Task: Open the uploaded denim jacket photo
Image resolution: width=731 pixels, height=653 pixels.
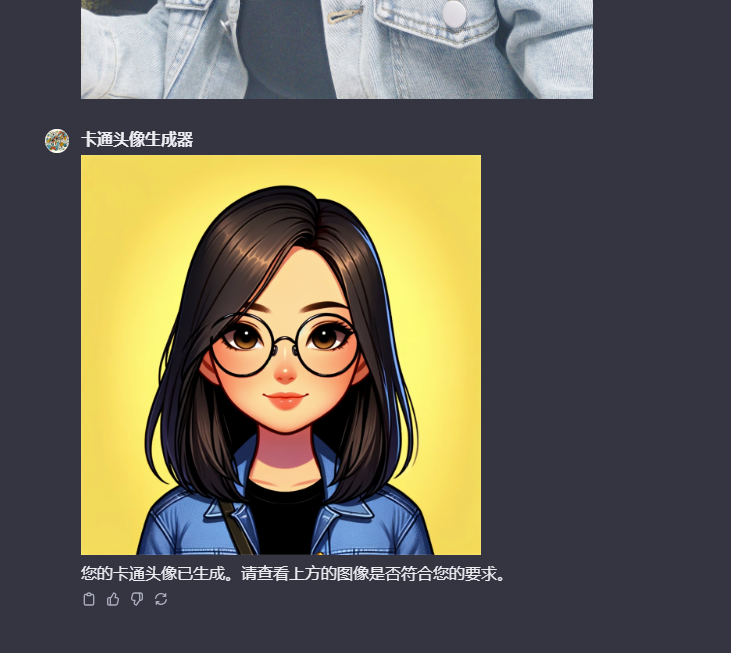Action: pyautogui.click(x=337, y=49)
